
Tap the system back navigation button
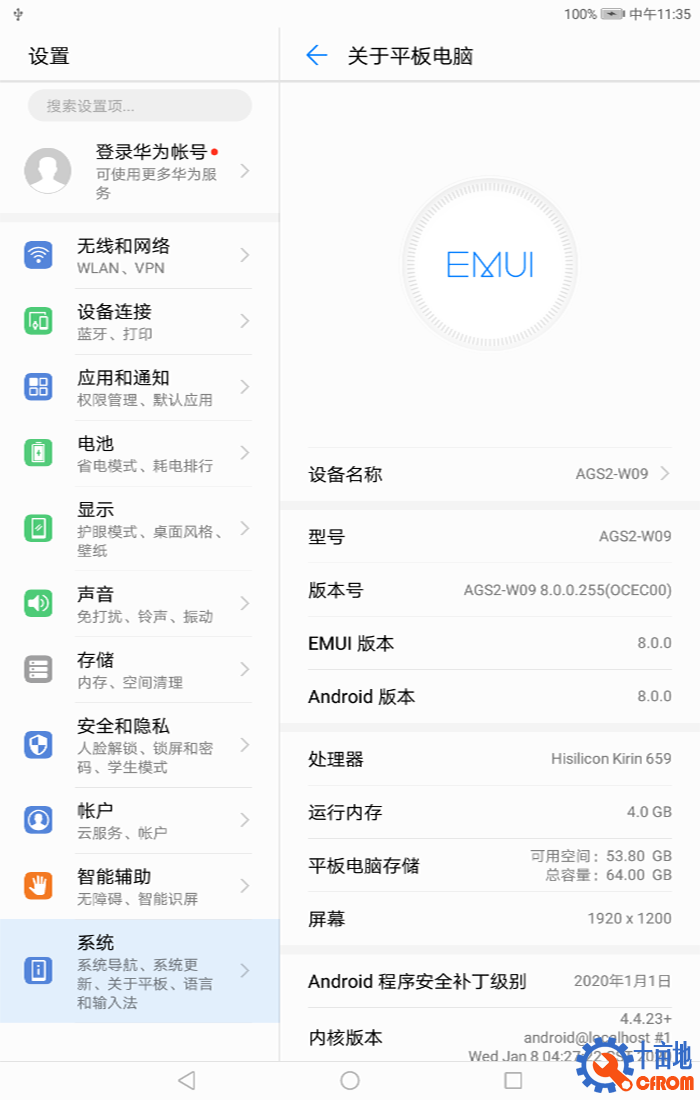[x=186, y=1080]
